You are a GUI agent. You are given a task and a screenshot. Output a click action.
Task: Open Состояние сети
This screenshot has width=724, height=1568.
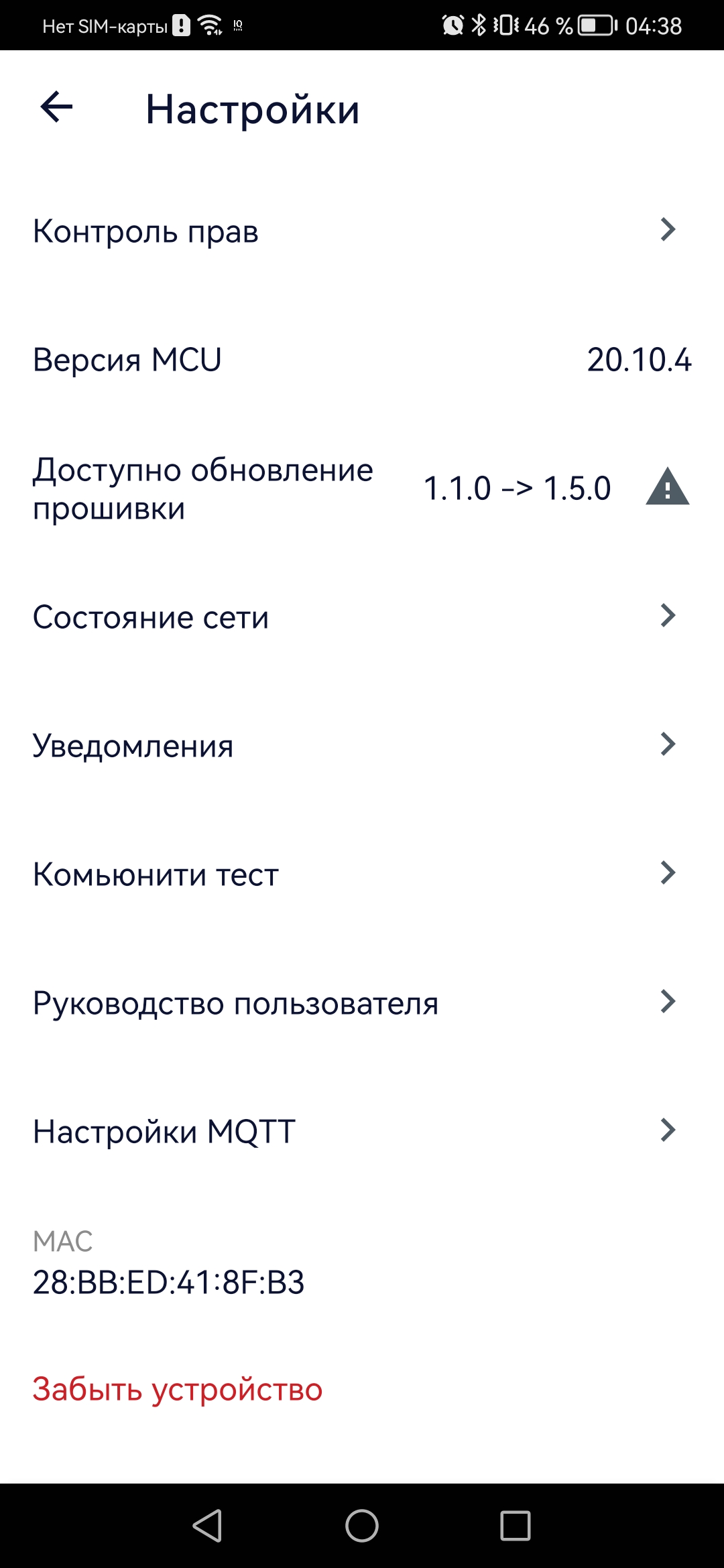coord(362,616)
